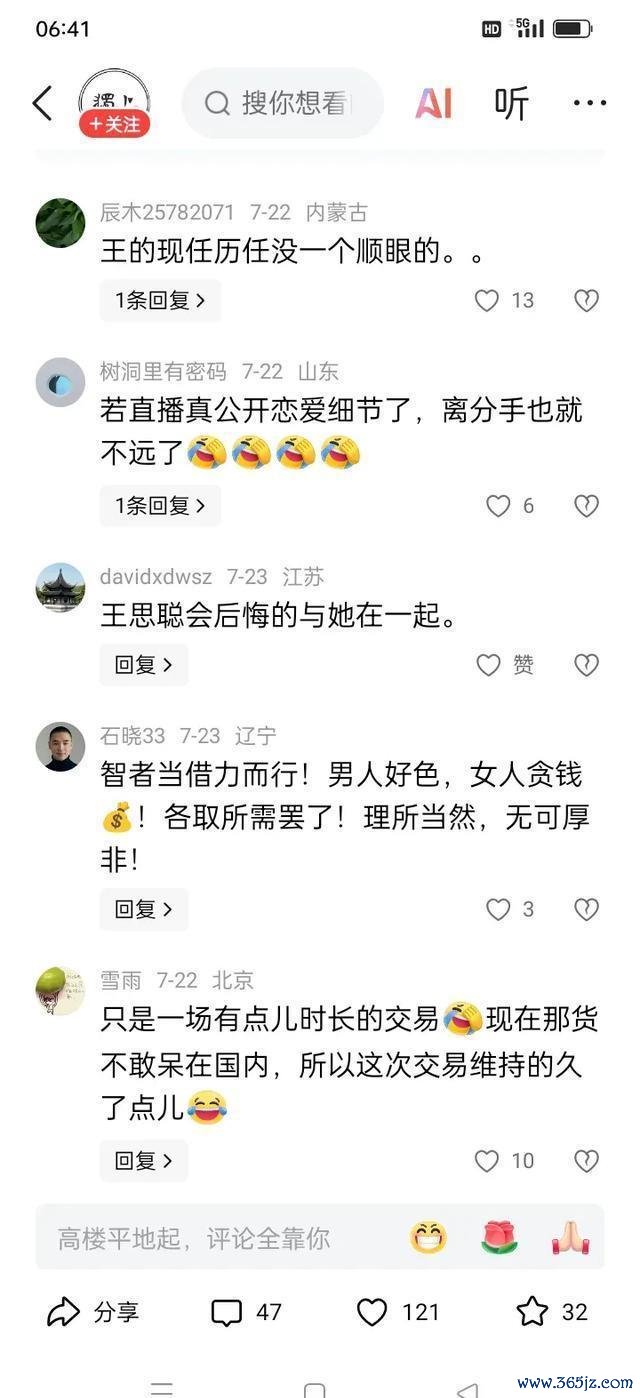The width and height of the screenshot is (640, 1398).
Task: Write a comment in the 高楼平地起 field
Action: [x=220, y=1239]
